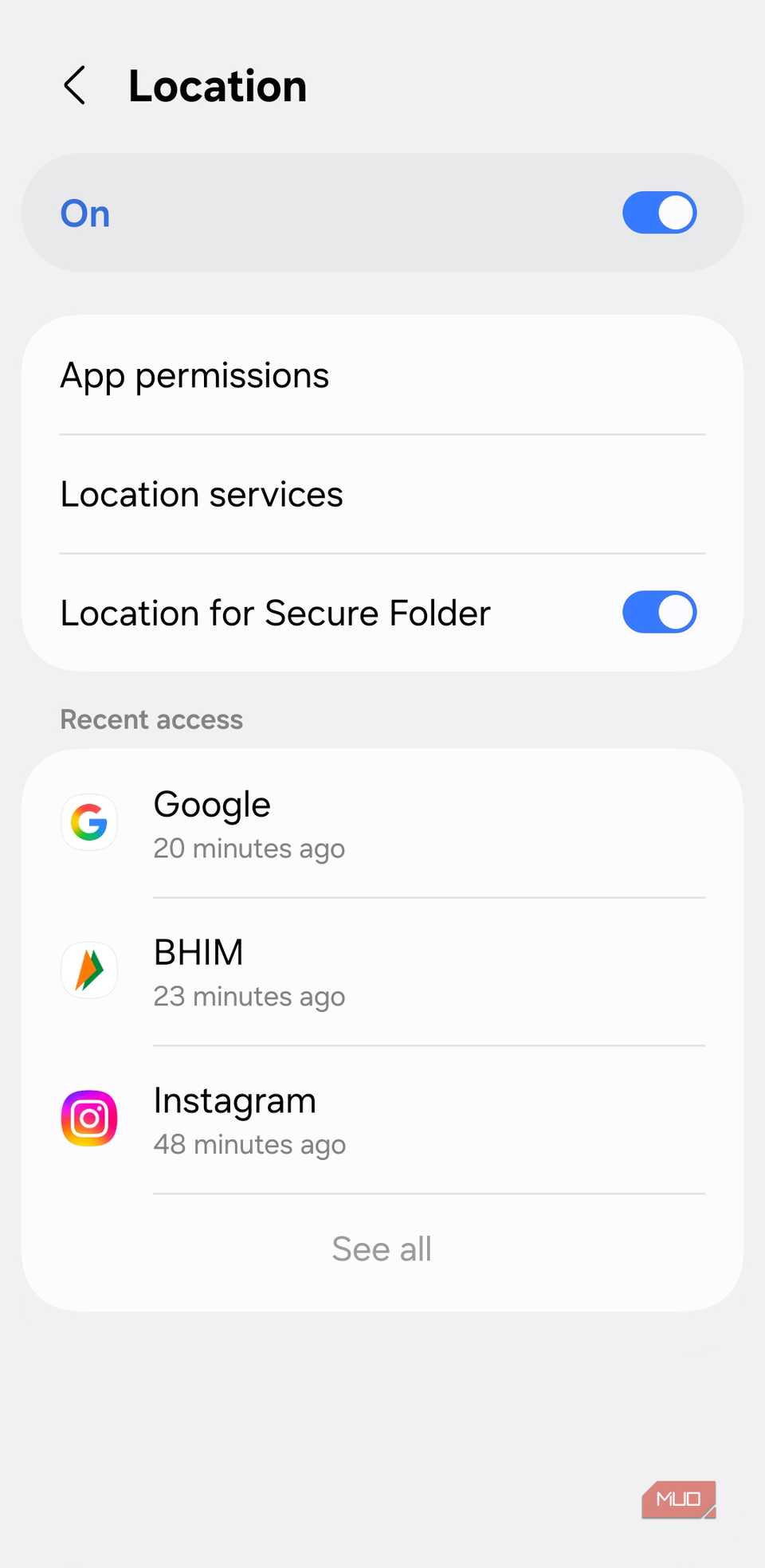765x1568 pixels.
Task: Select the BHIM orange-green arrow logo
Action: pyautogui.click(x=88, y=970)
